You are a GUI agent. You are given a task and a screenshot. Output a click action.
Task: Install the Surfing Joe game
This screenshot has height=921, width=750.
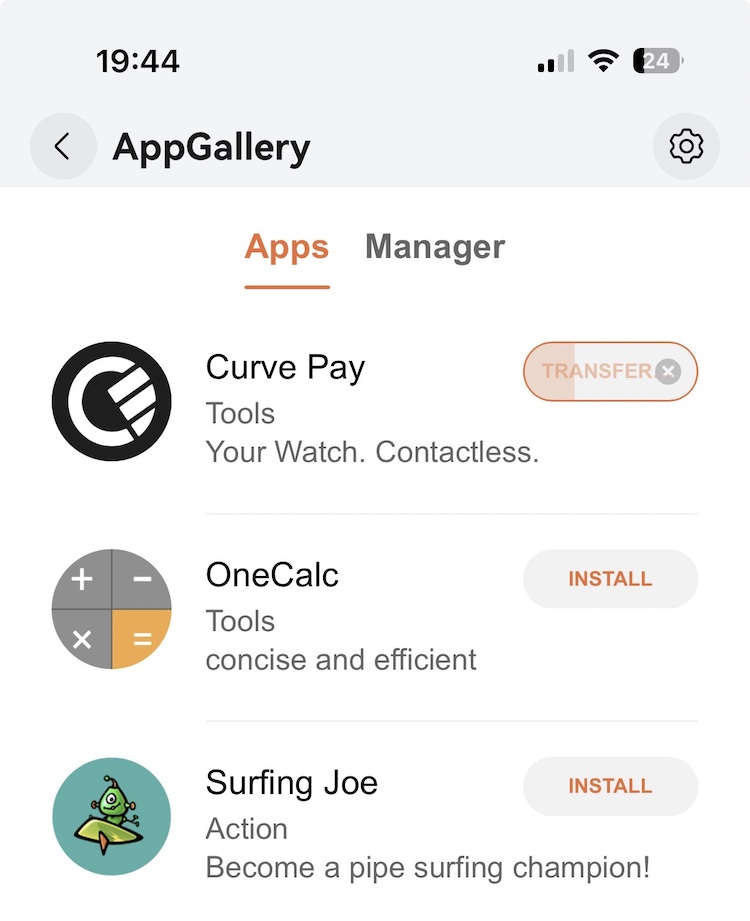point(610,786)
